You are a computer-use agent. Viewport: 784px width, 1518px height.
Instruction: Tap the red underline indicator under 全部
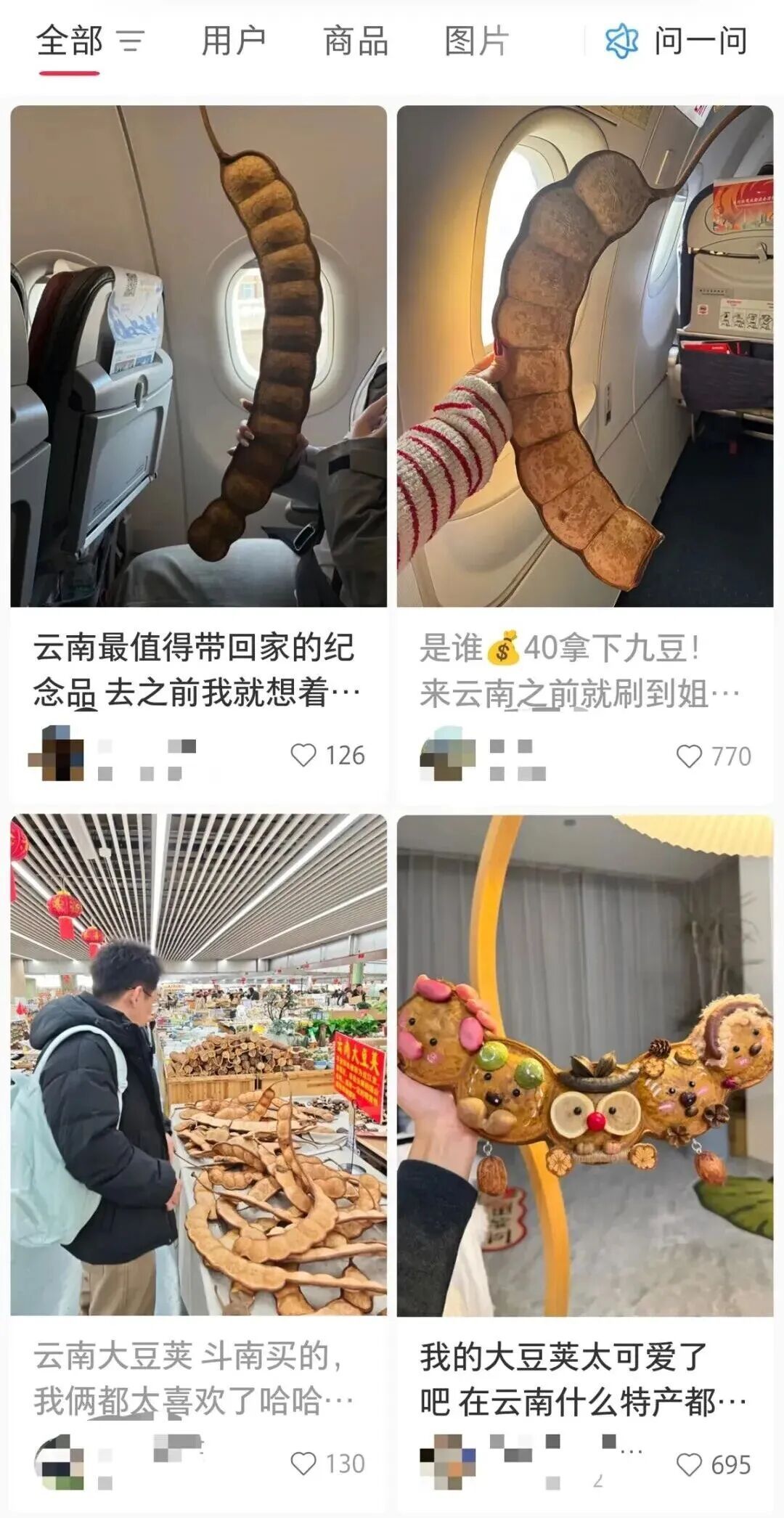coord(68,71)
